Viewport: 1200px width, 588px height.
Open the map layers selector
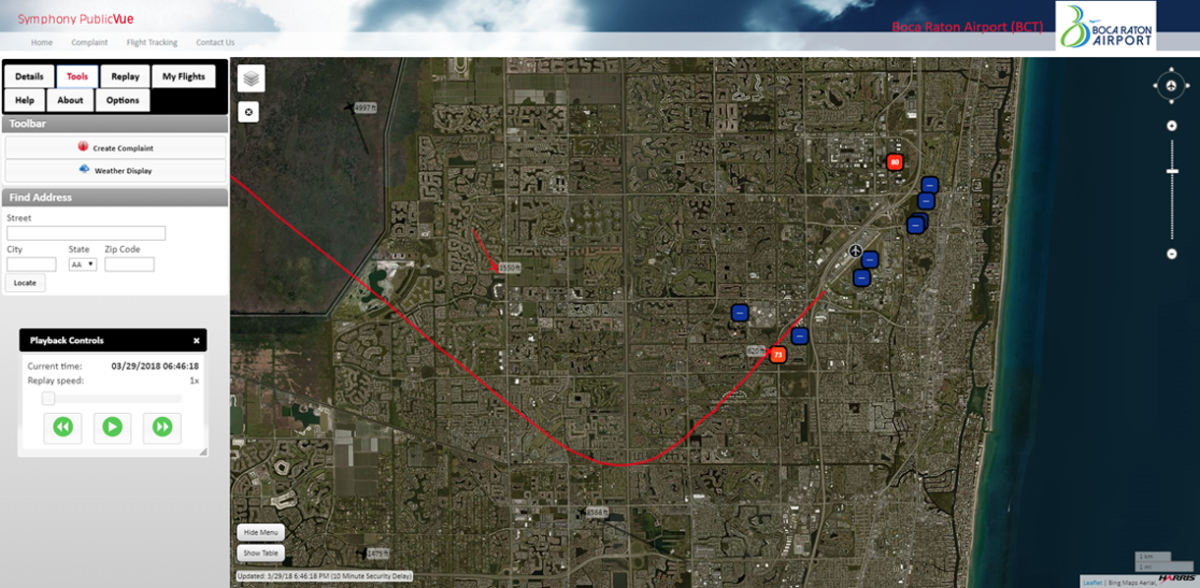250,78
